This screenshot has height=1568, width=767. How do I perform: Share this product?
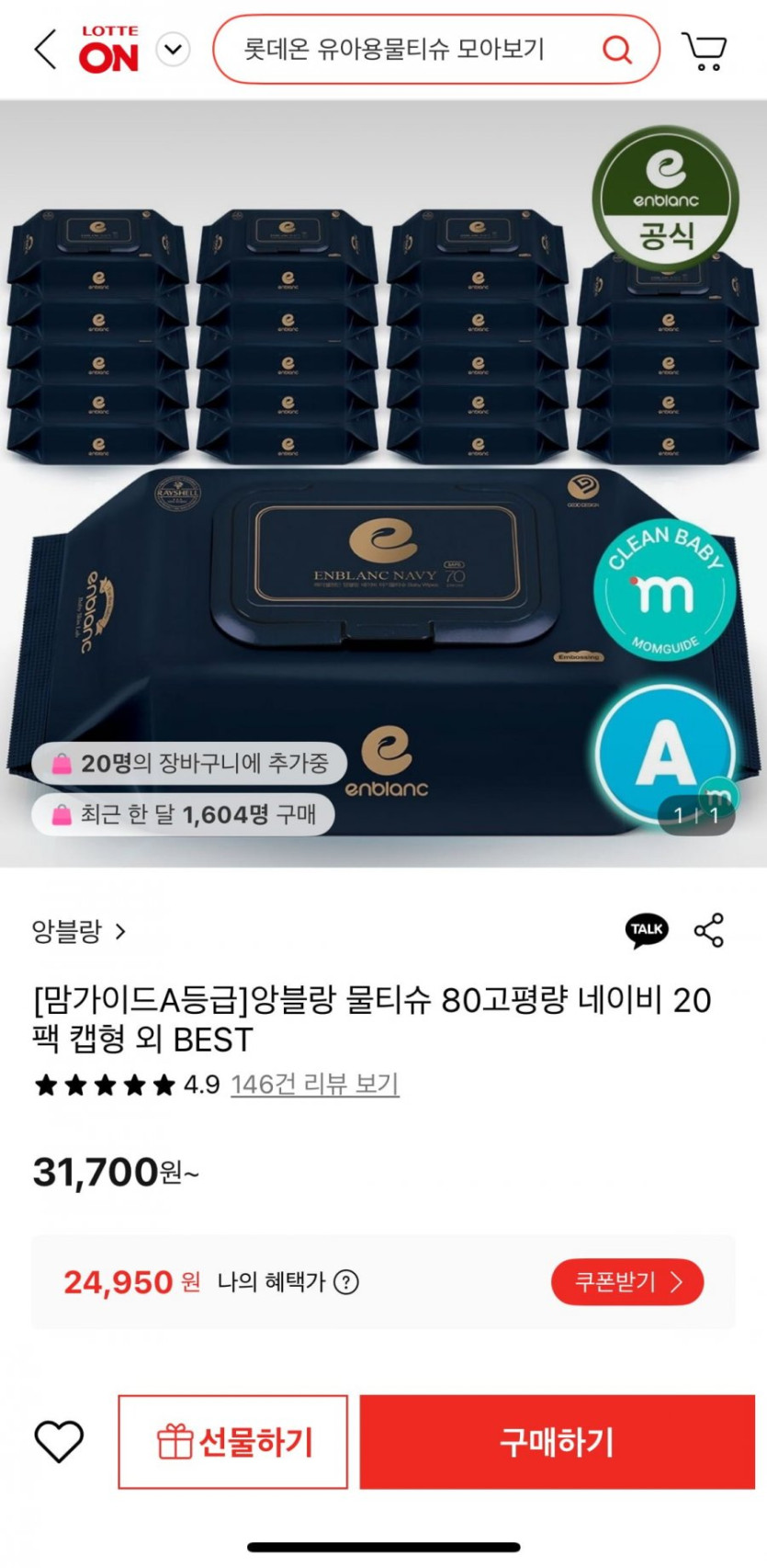(x=709, y=930)
